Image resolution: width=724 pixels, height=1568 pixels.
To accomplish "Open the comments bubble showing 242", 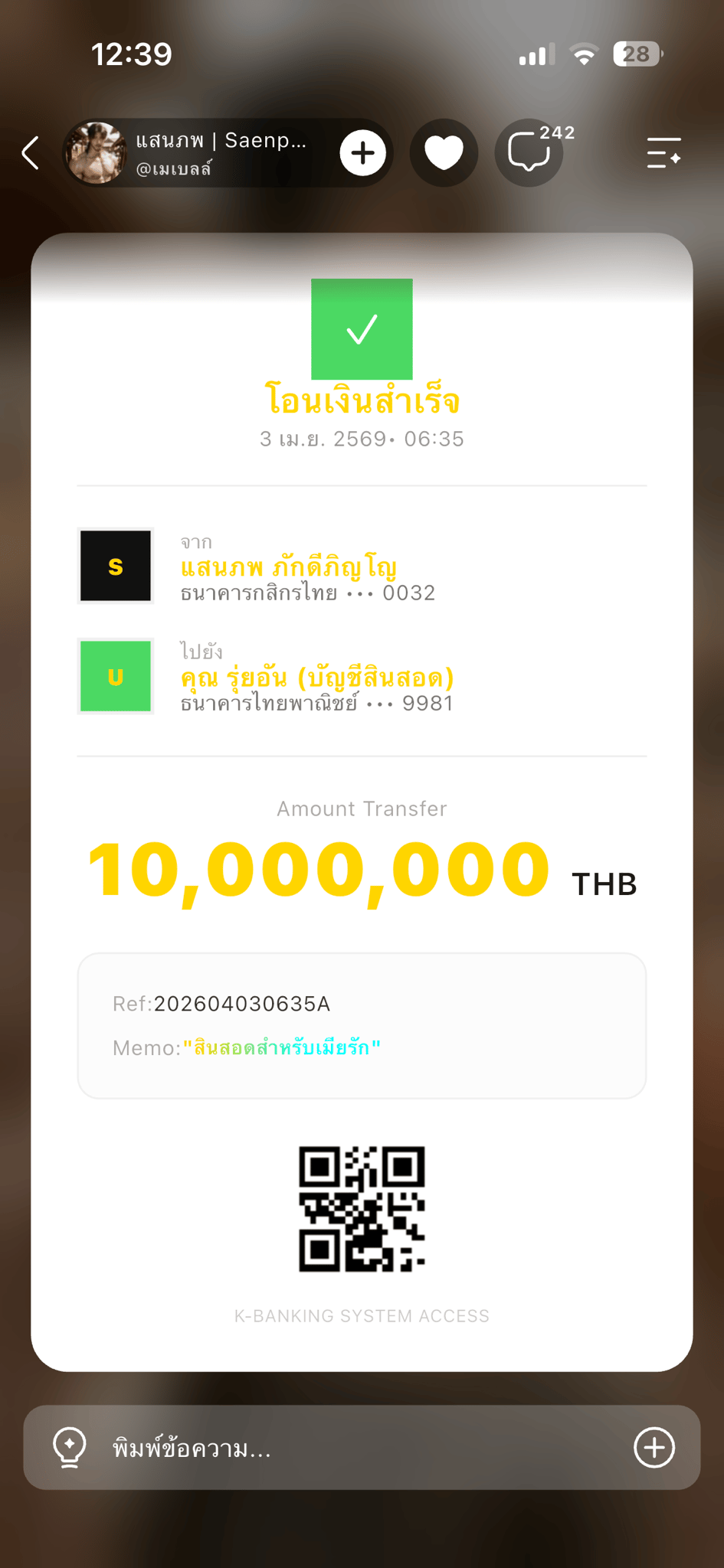I will coord(529,153).
